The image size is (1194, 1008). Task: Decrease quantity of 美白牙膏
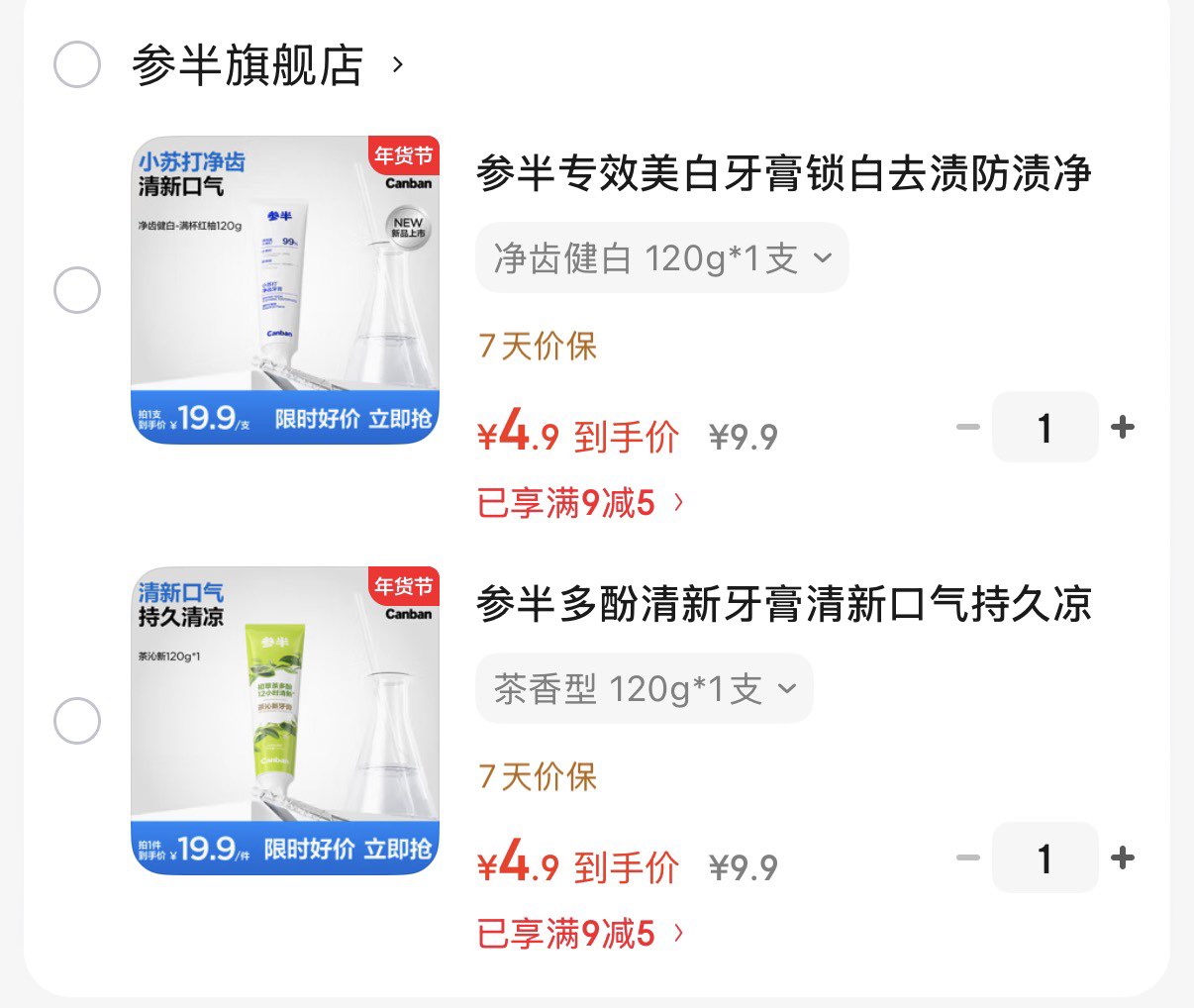[x=967, y=428]
